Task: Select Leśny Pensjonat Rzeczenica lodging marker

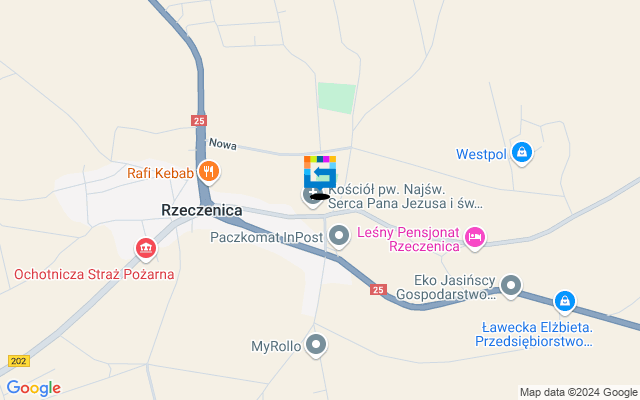Action: coord(476,237)
